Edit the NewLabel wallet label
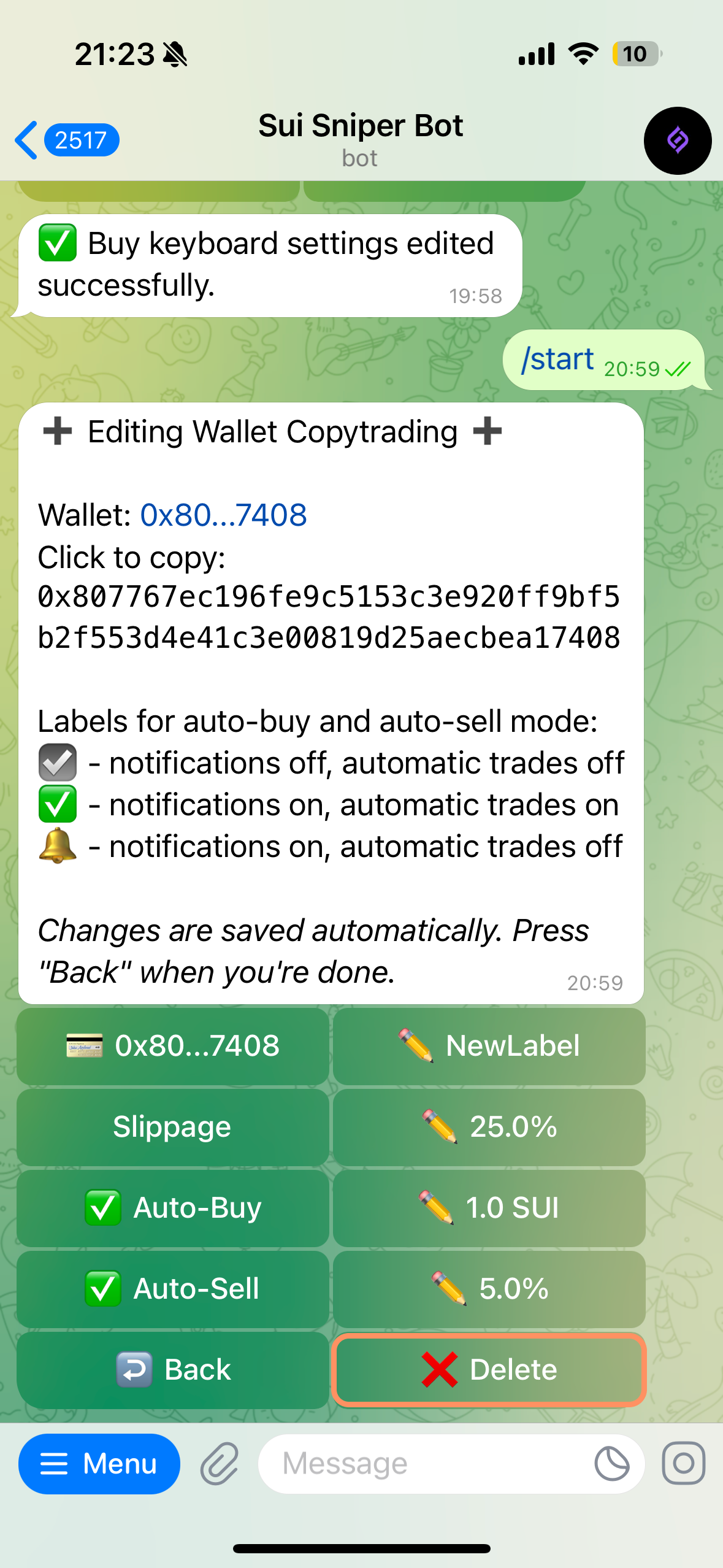The width and height of the screenshot is (723, 1568). coord(489,1046)
